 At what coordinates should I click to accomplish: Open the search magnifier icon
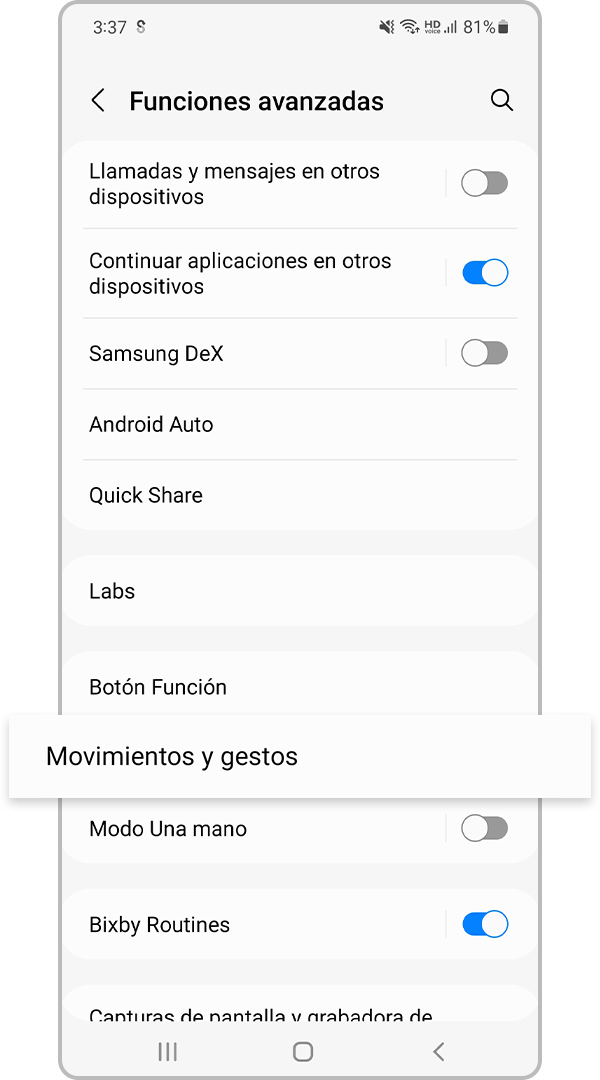pos(501,101)
